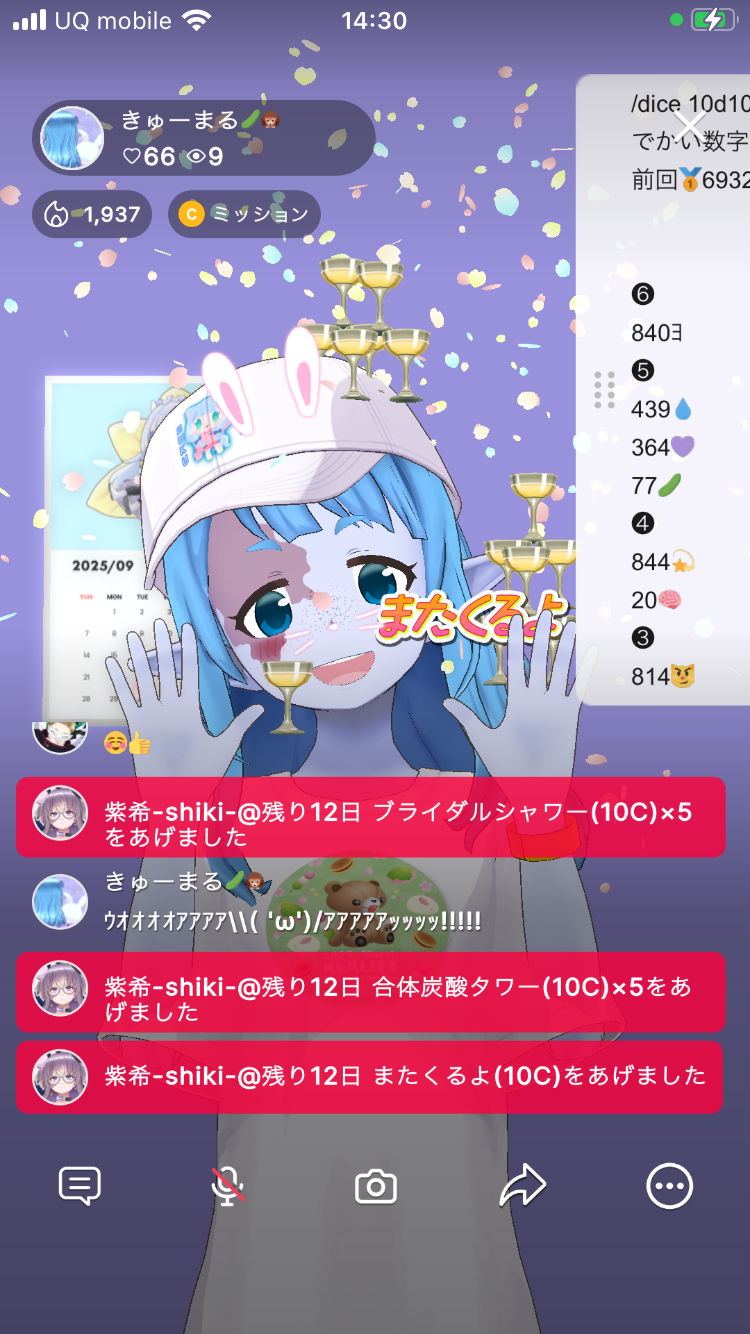Open the 合体炭酸タワー gift notification
Image resolution: width=750 pixels, height=1334 pixels.
click(370, 992)
